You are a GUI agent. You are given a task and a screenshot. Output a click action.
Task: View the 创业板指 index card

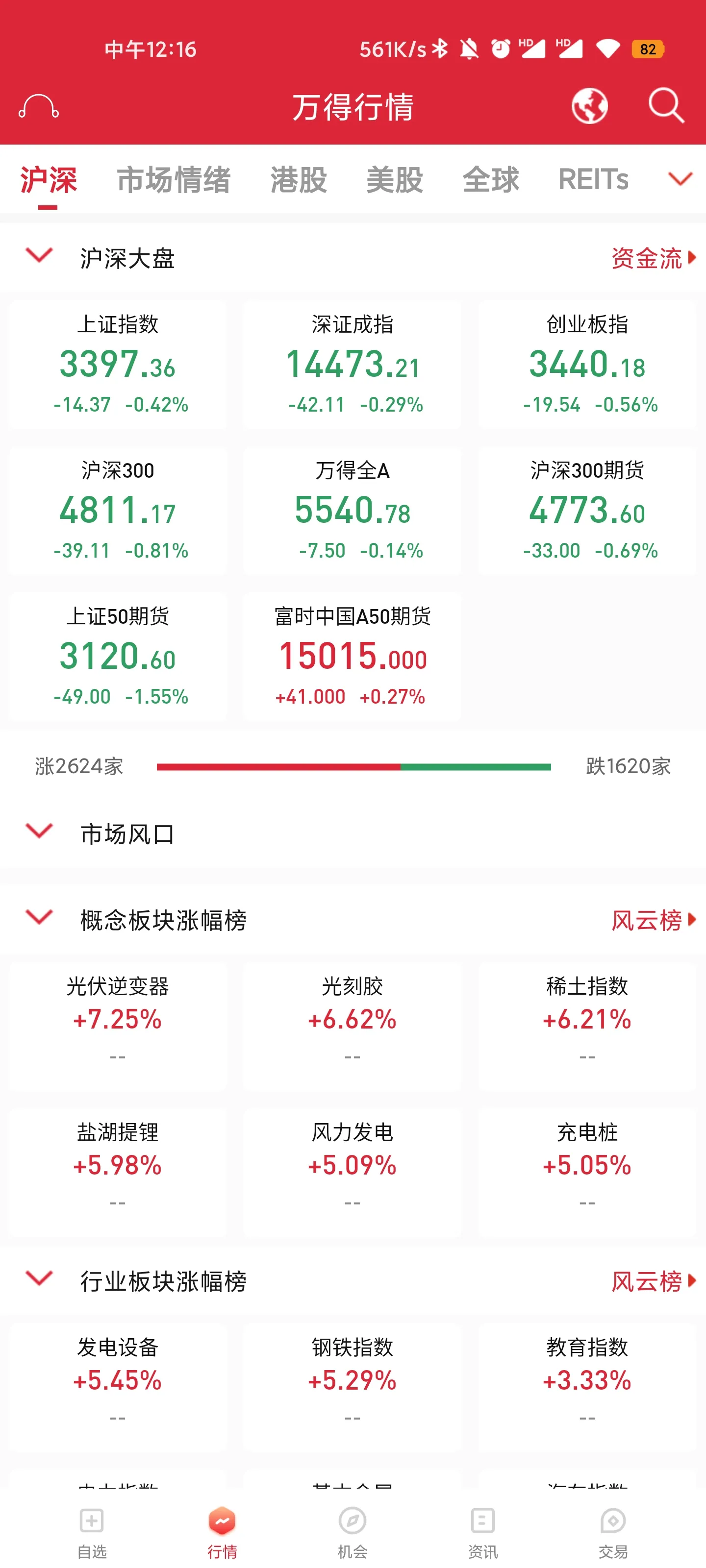(x=587, y=364)
